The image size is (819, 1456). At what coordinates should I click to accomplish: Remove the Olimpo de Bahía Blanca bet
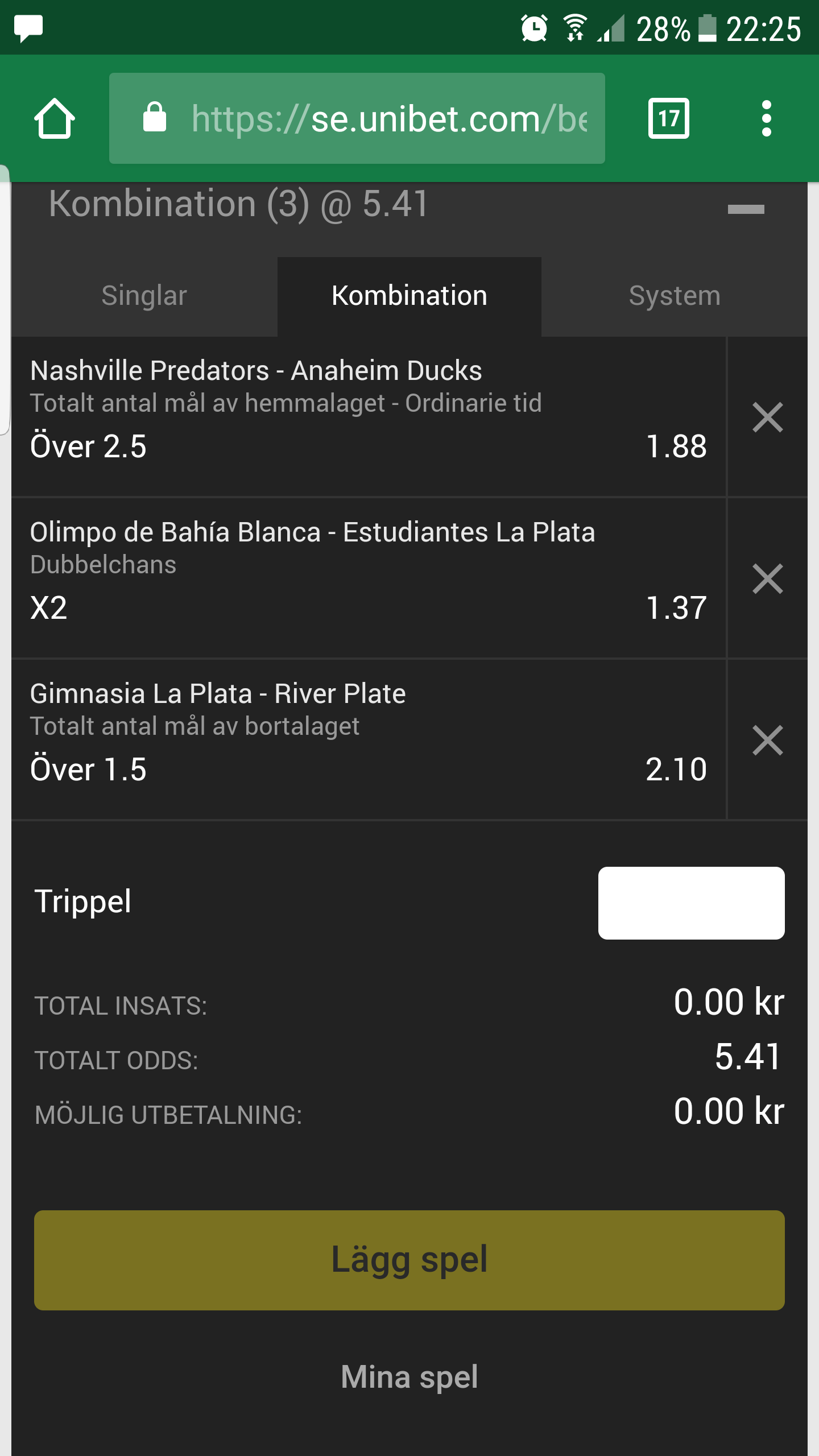(768, 578)
